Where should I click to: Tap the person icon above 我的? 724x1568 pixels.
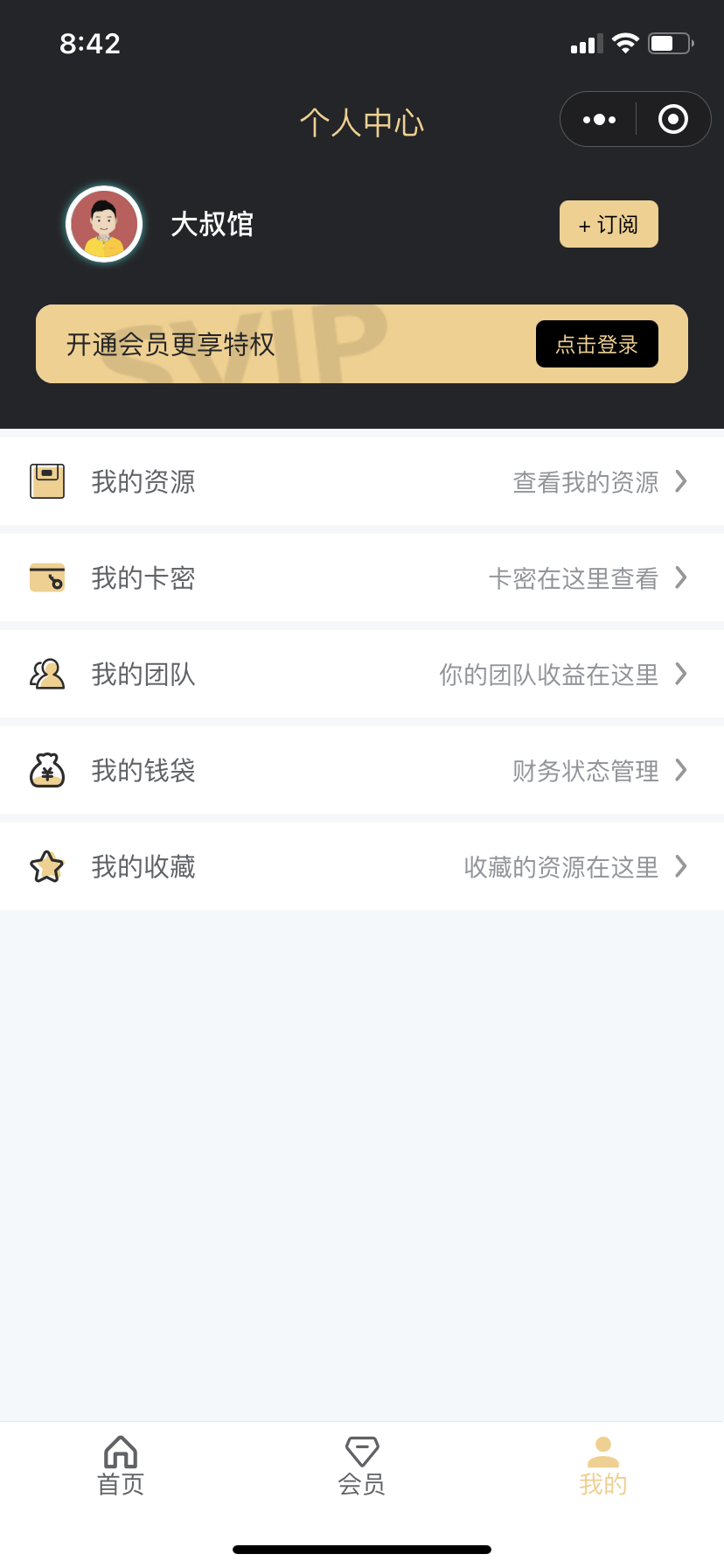[602, 1449]
